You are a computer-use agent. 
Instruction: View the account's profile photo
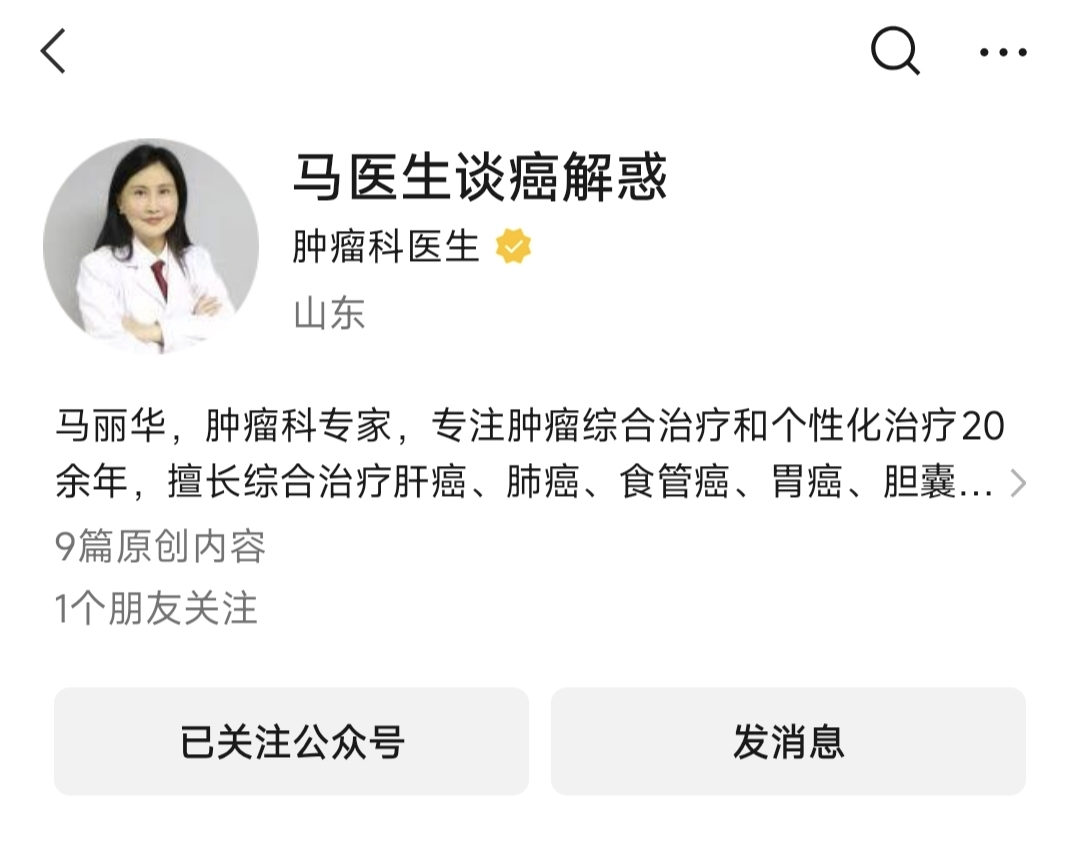click(x=151, y=246)
